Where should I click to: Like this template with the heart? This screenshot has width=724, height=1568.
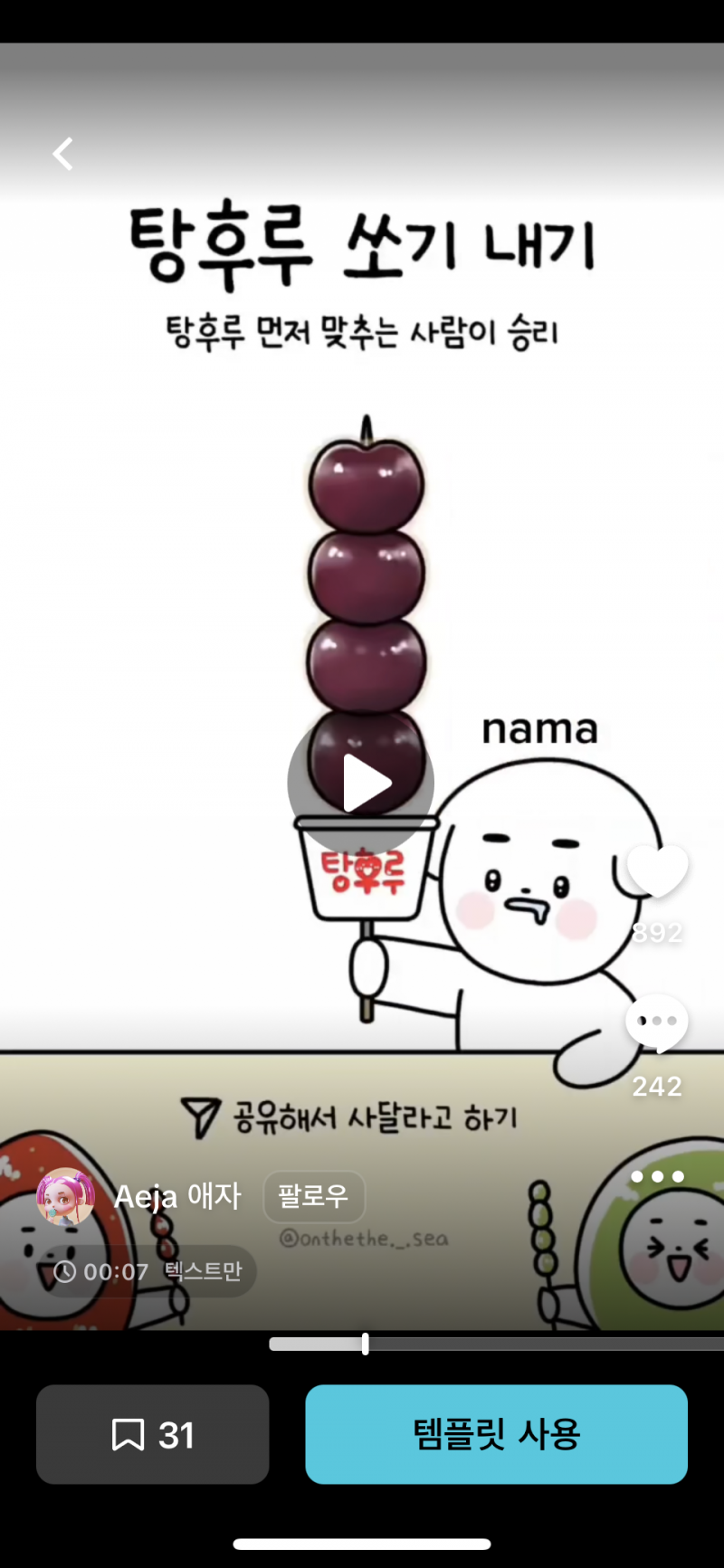[657, 870]
